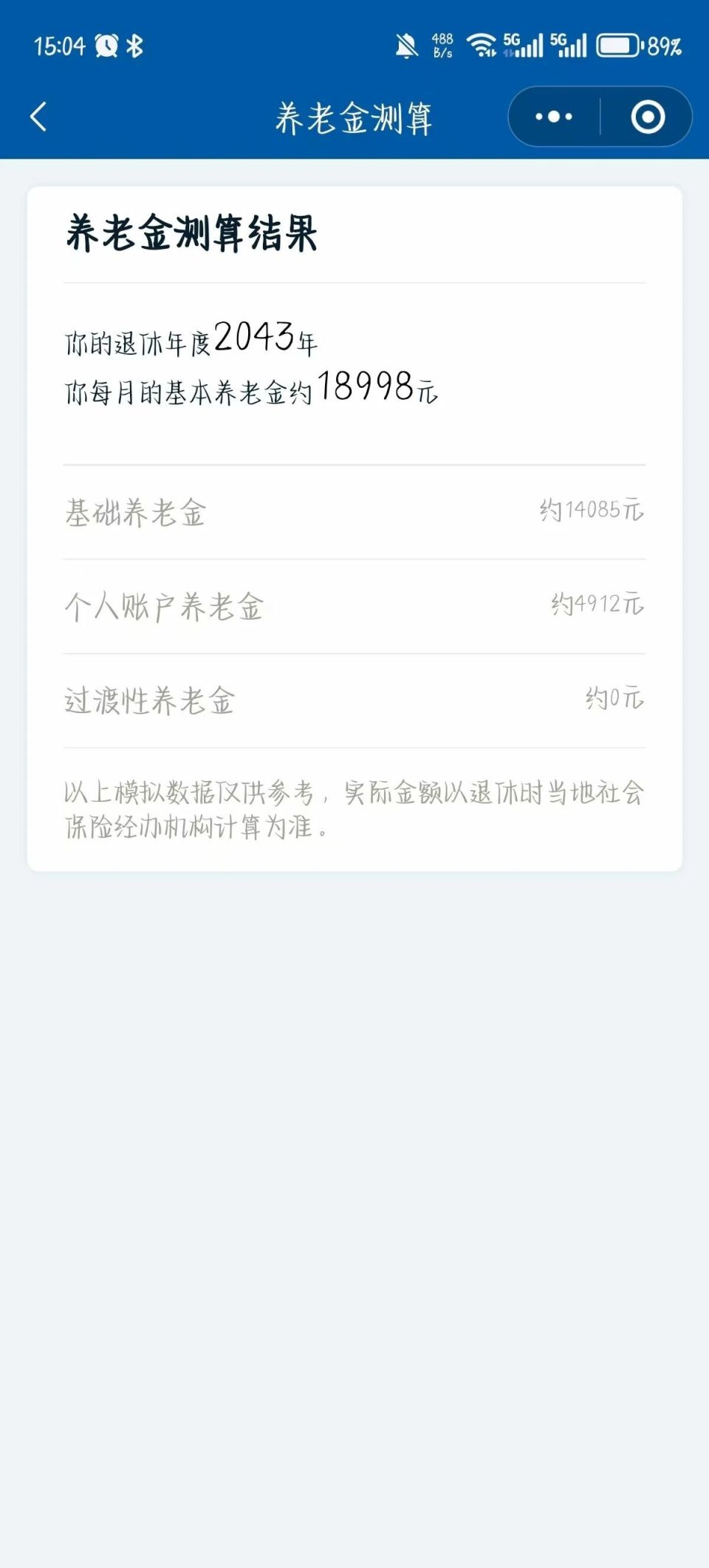Tap the back arrow to exit pension calculator

[x=38, y=116]
